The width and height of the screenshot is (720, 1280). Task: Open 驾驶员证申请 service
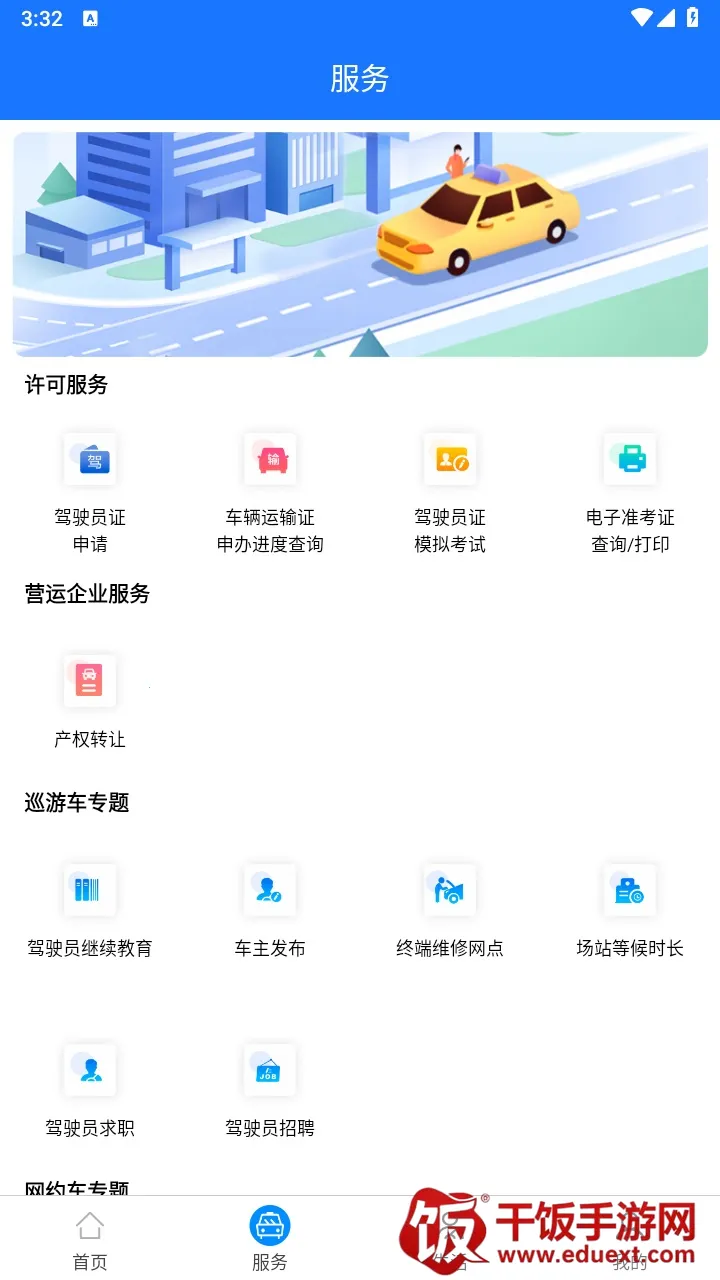point(90,461)
